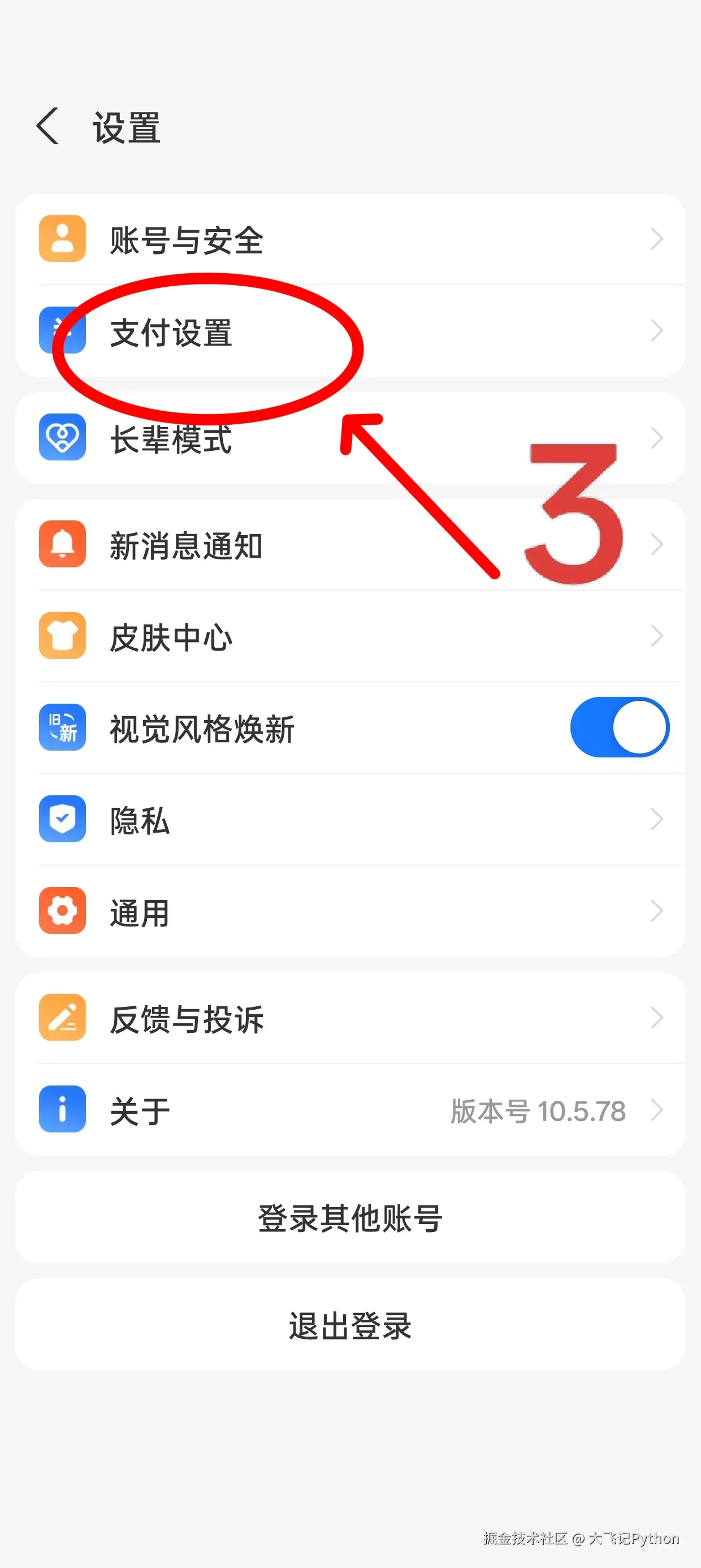
Task: Toggle the 视觉风格焕新 switch off
Action: pyautogui.click(x=619, y=727)
